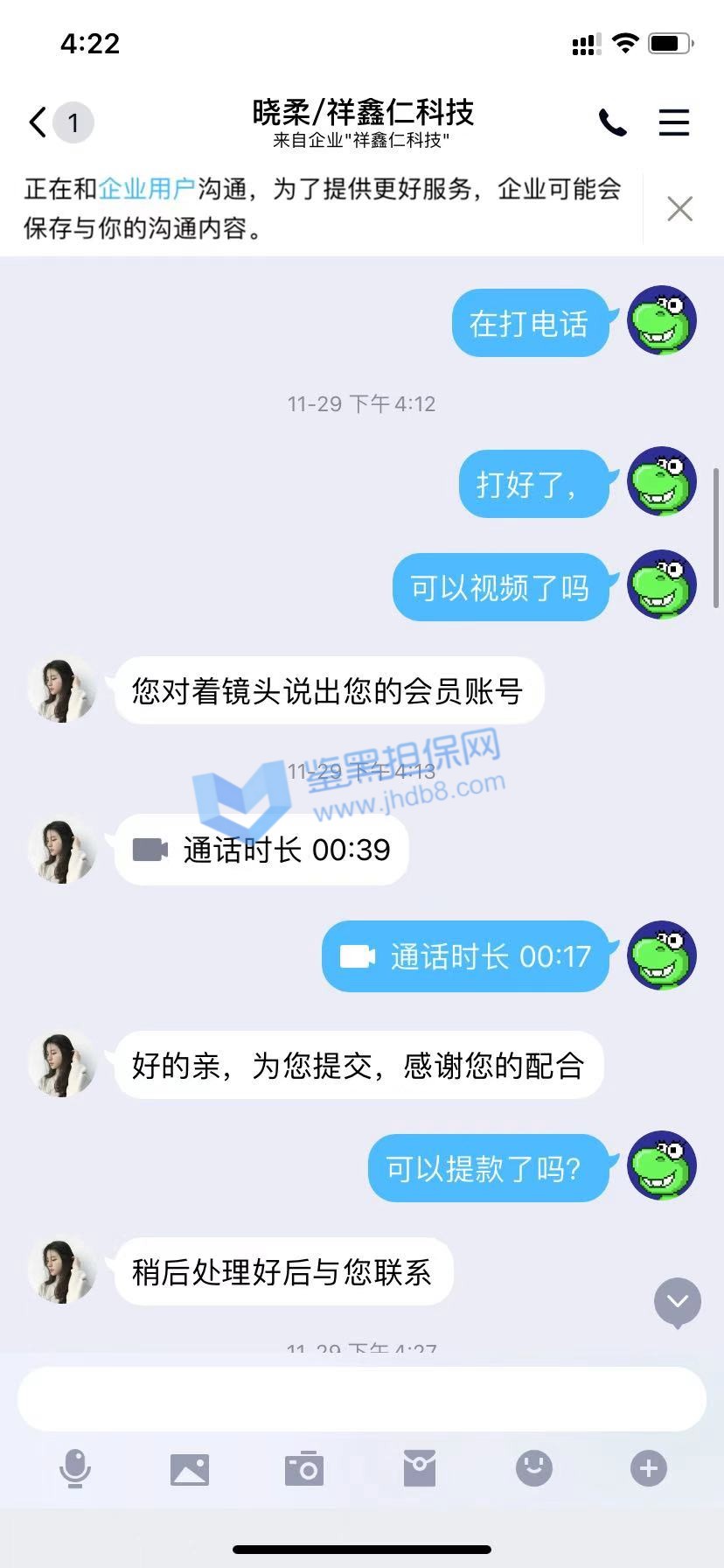Image resolution: width=724 pixels, height=1568 pixels.
Task: Dismiss the enterprise user notice banner
Action: [x=679, y=209]
